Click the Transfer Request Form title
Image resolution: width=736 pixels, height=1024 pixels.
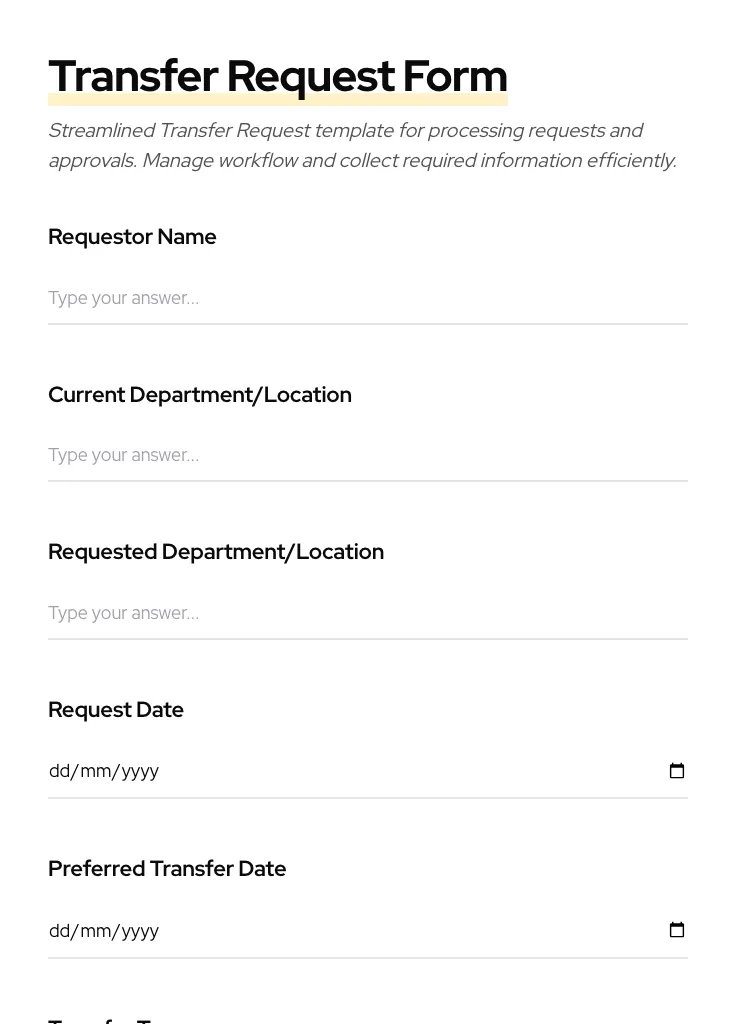[x=278, y=75]
